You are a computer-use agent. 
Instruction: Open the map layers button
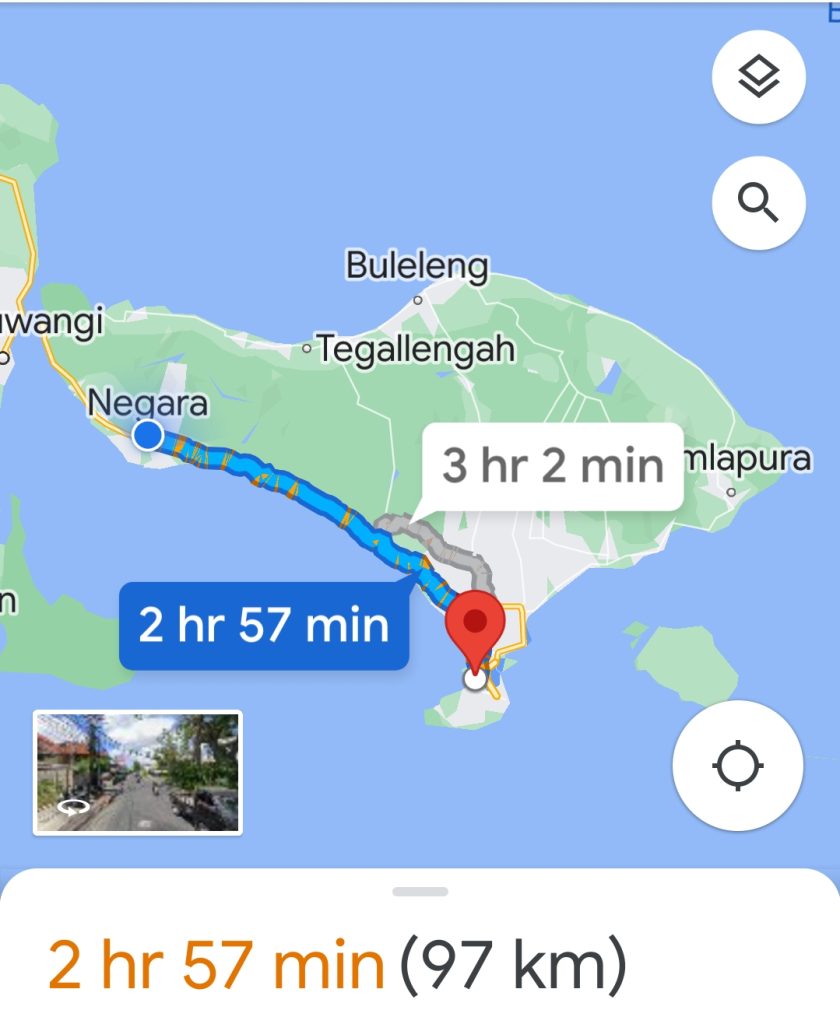click(758, 78)
